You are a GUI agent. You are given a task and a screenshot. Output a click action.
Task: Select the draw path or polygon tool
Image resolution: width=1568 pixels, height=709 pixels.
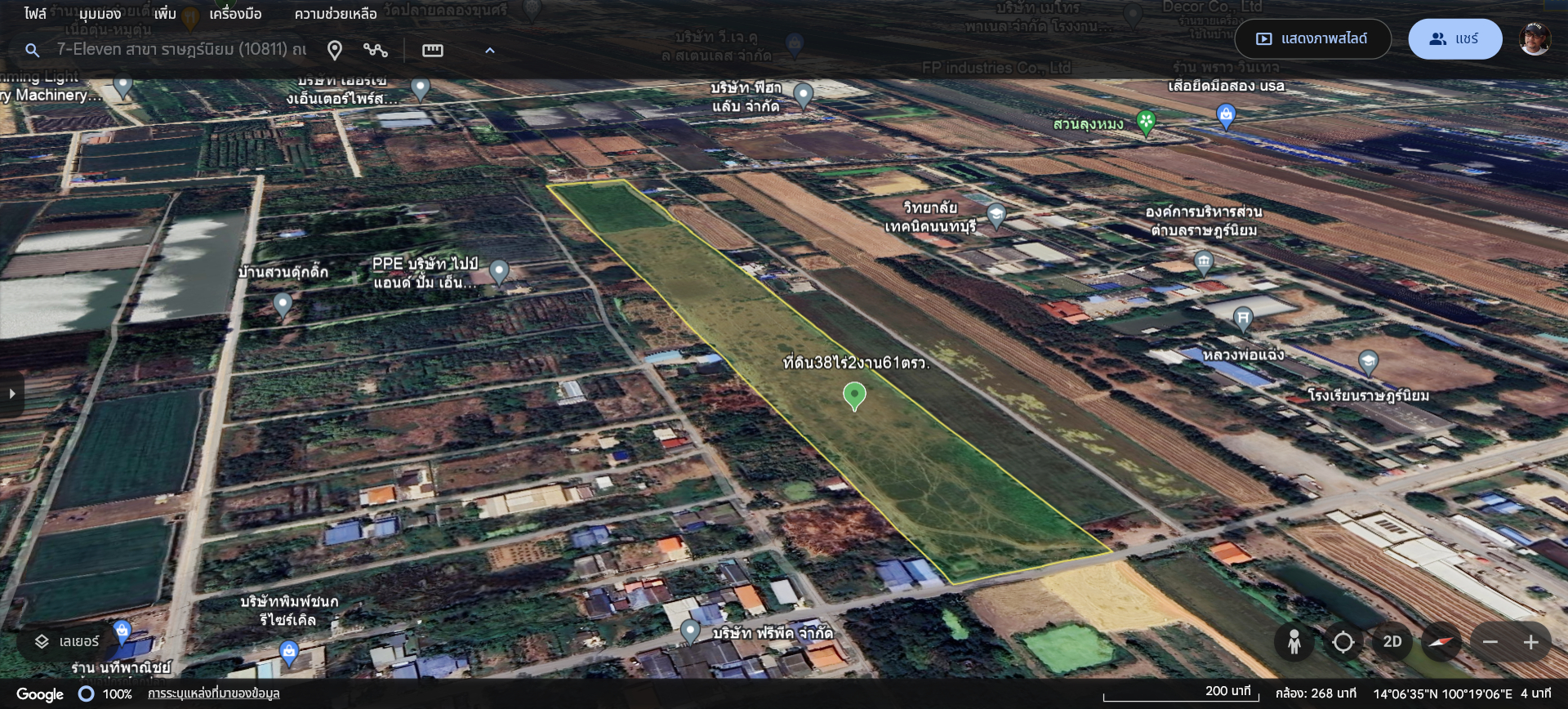point(376,51)
